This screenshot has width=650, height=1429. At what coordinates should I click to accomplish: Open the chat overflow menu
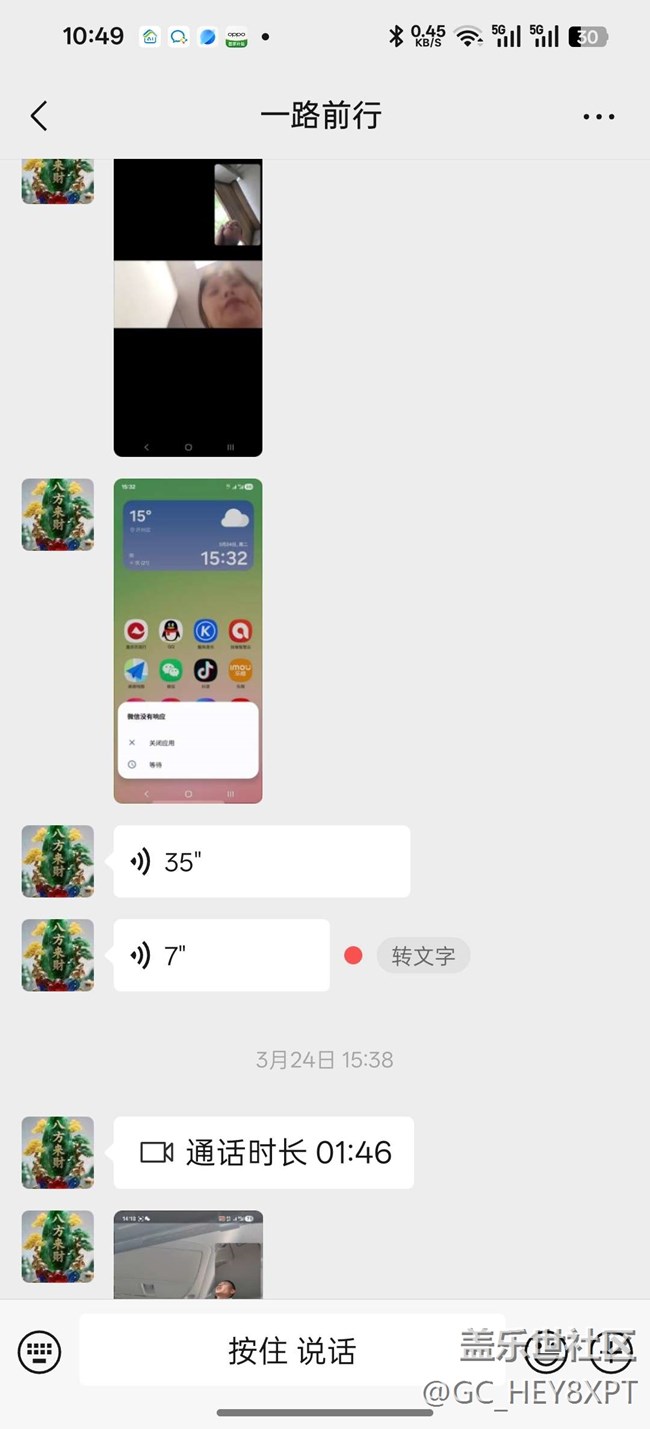pos(598,116)
